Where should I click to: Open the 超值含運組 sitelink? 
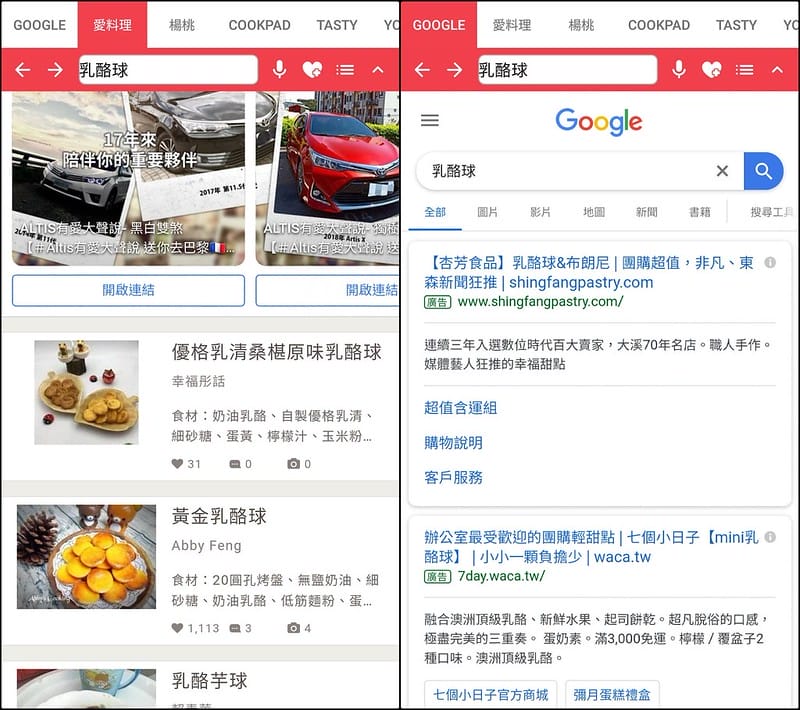point(460,407)
